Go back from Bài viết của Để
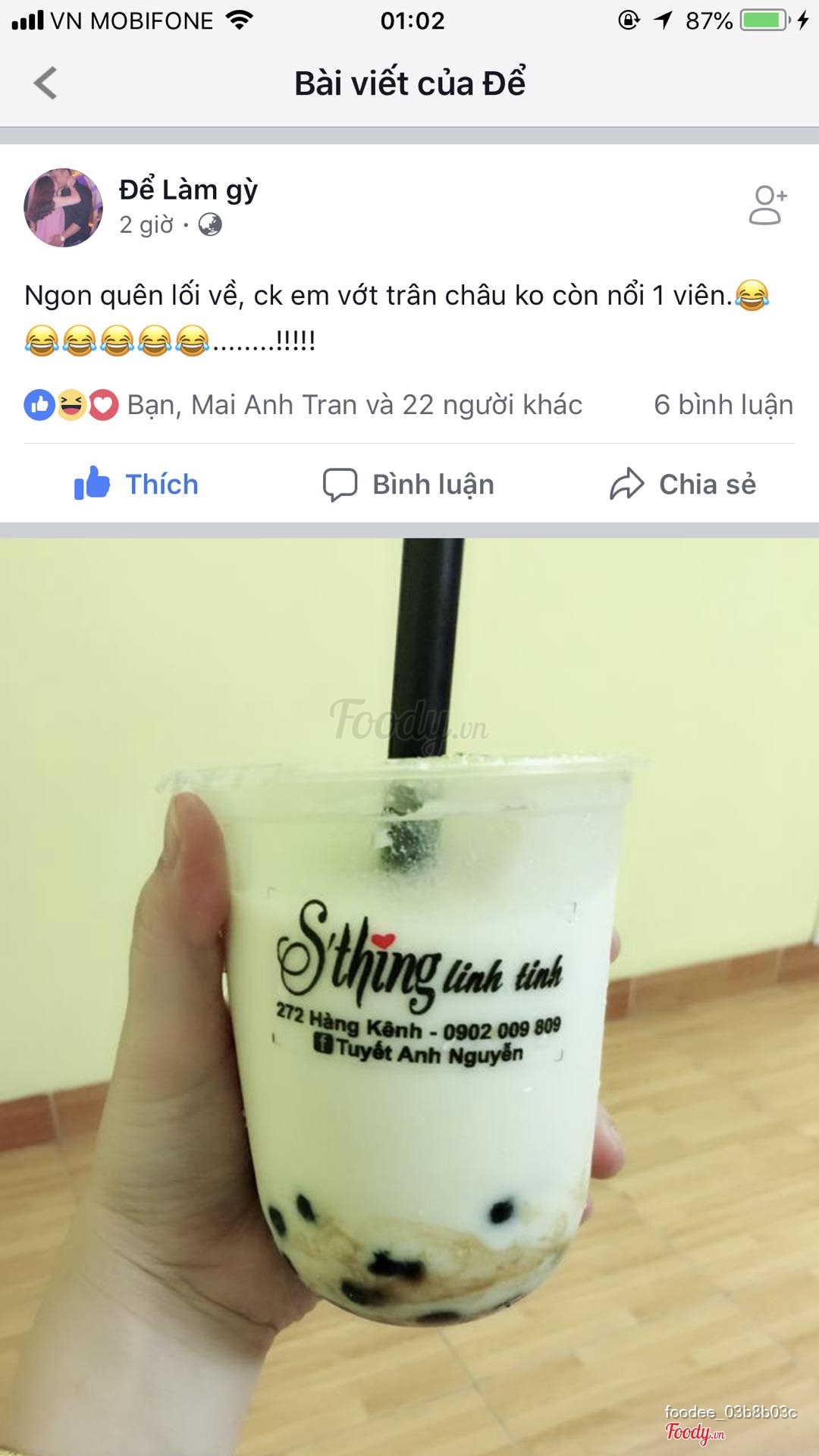 tap(45, 83)
